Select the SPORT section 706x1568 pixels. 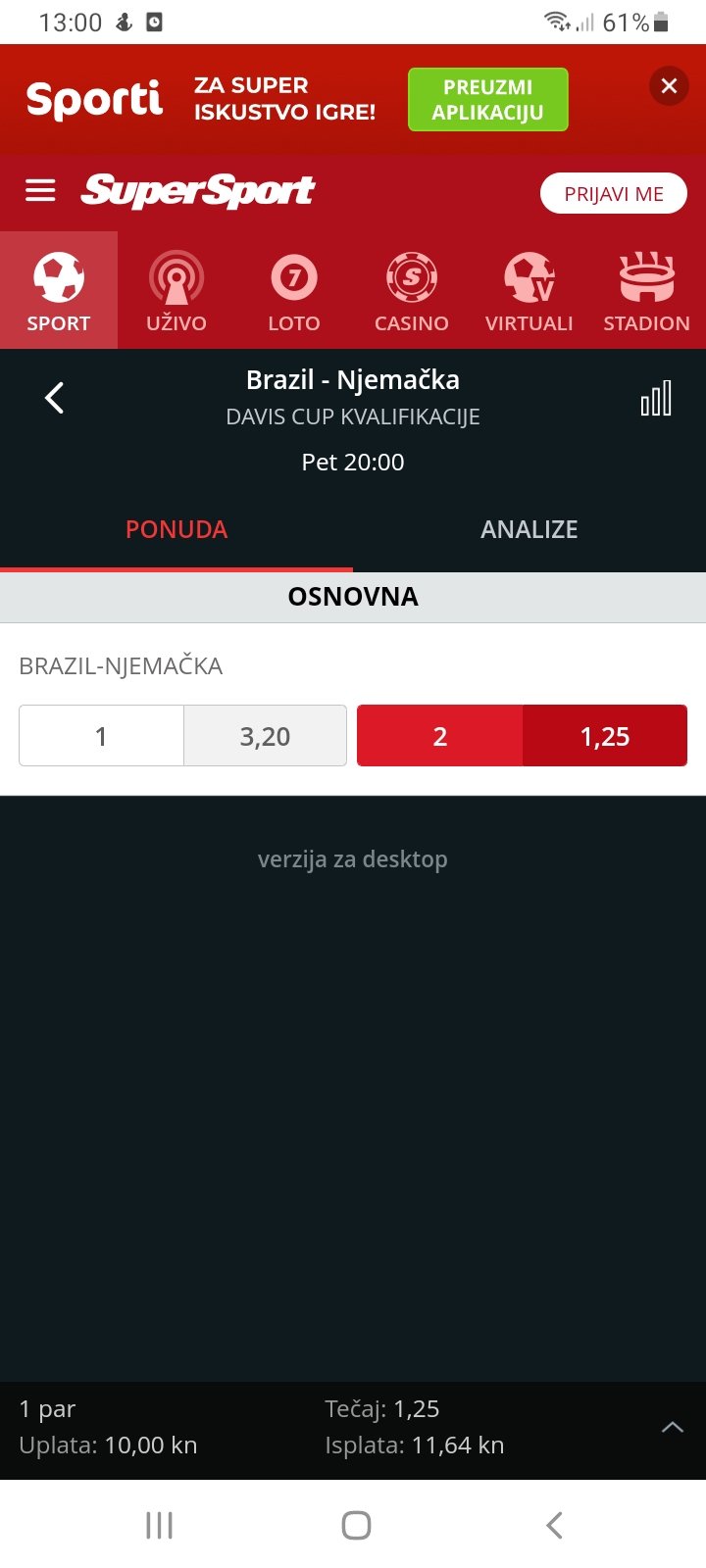tap(59, 291)
